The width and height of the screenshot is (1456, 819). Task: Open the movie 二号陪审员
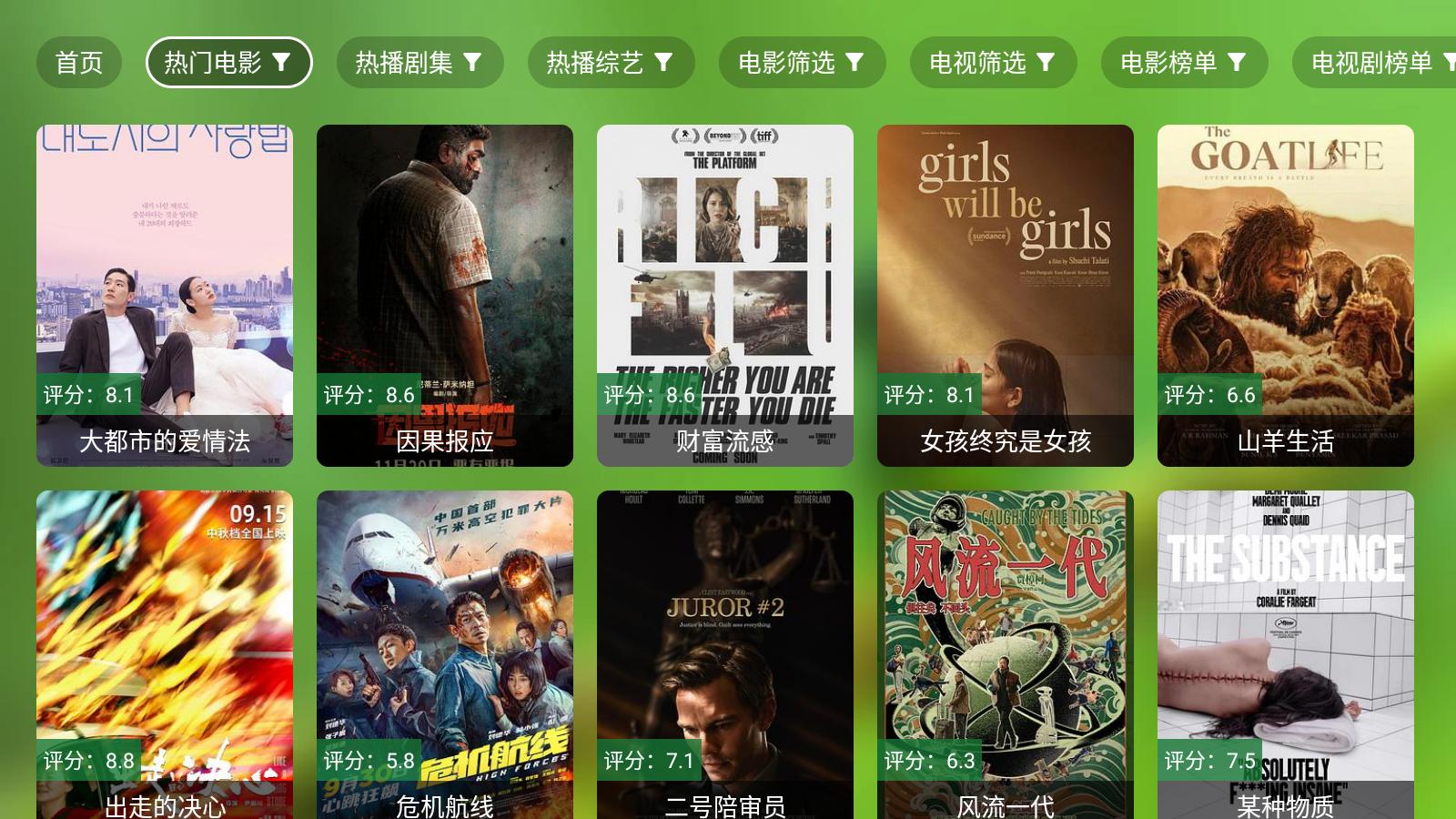[x=725, y=653]
